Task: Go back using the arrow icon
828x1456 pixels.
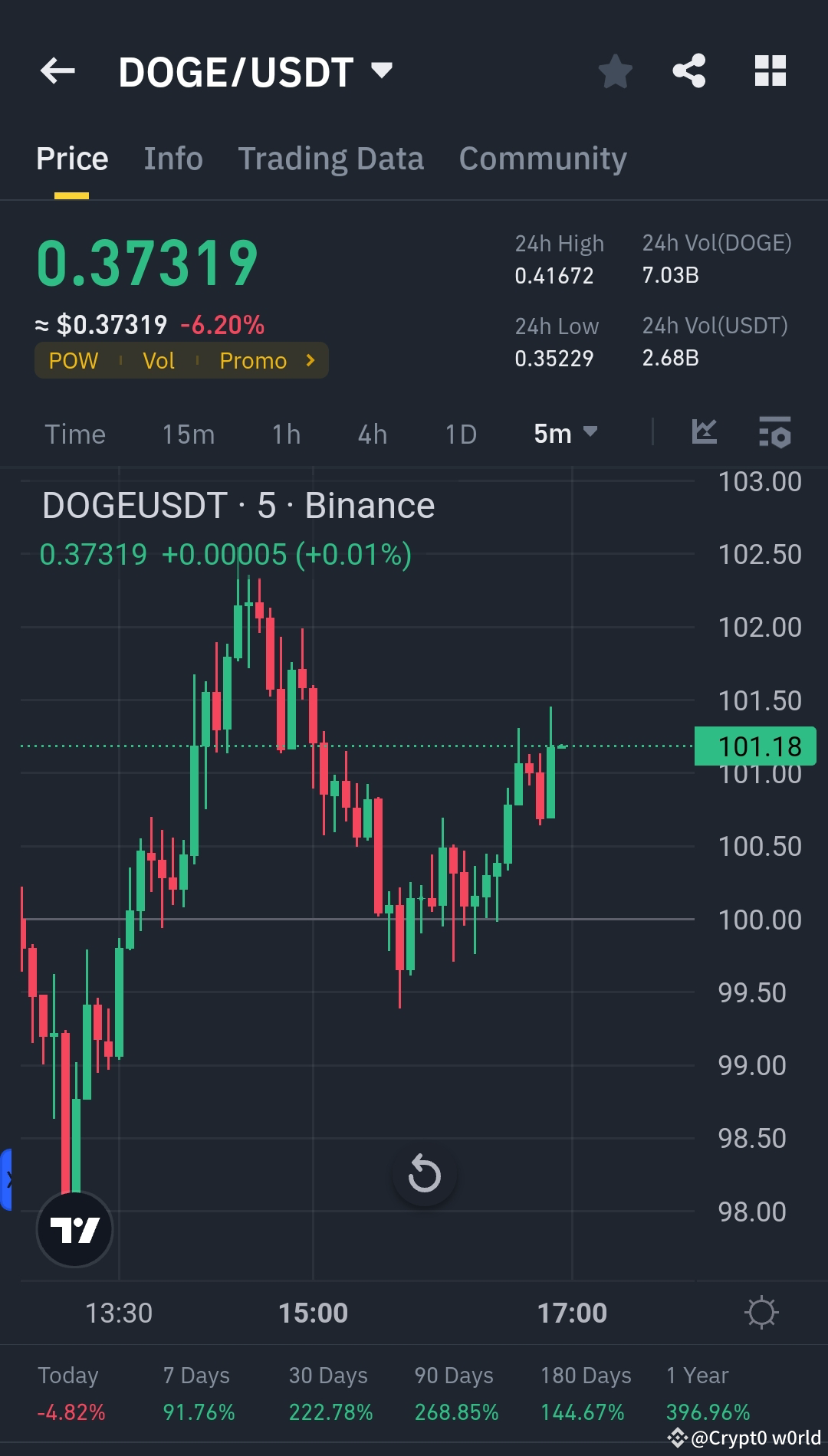Action: pyautogui.click(x=56, y=71)
